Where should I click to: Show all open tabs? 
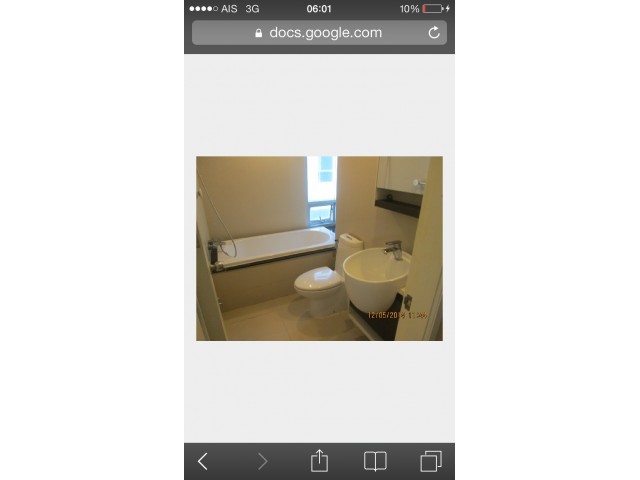(x=431, y=461)
